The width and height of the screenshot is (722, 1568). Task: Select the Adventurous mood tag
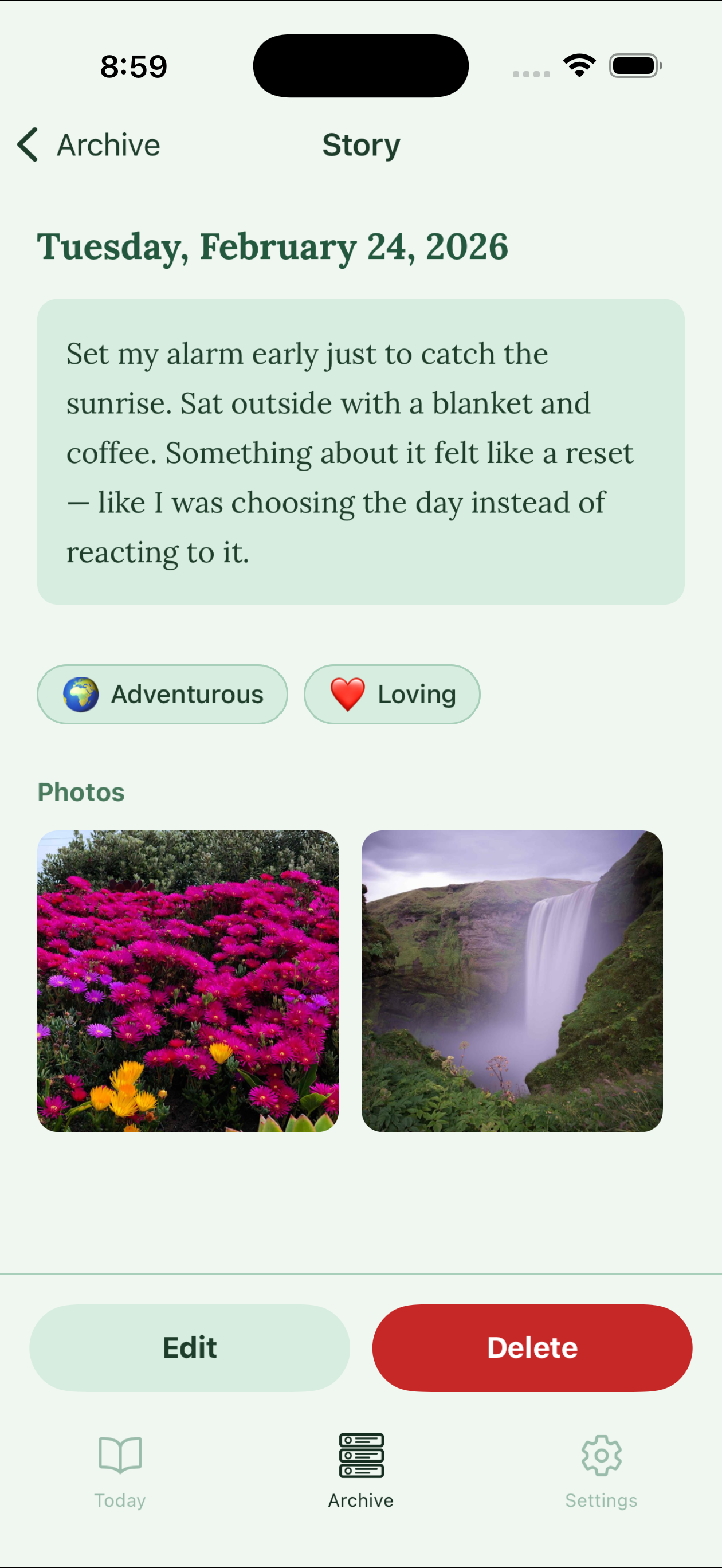coord(162,694)
